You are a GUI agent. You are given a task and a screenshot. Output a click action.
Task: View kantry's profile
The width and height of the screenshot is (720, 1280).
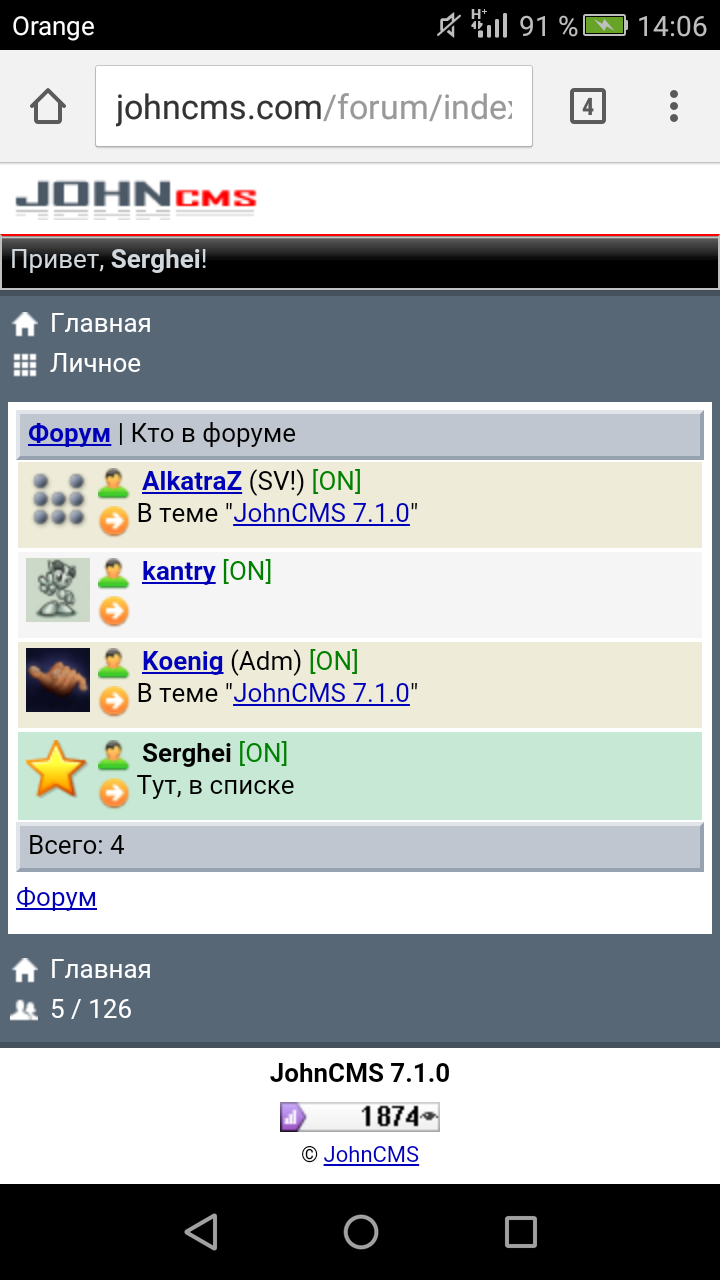179,571
